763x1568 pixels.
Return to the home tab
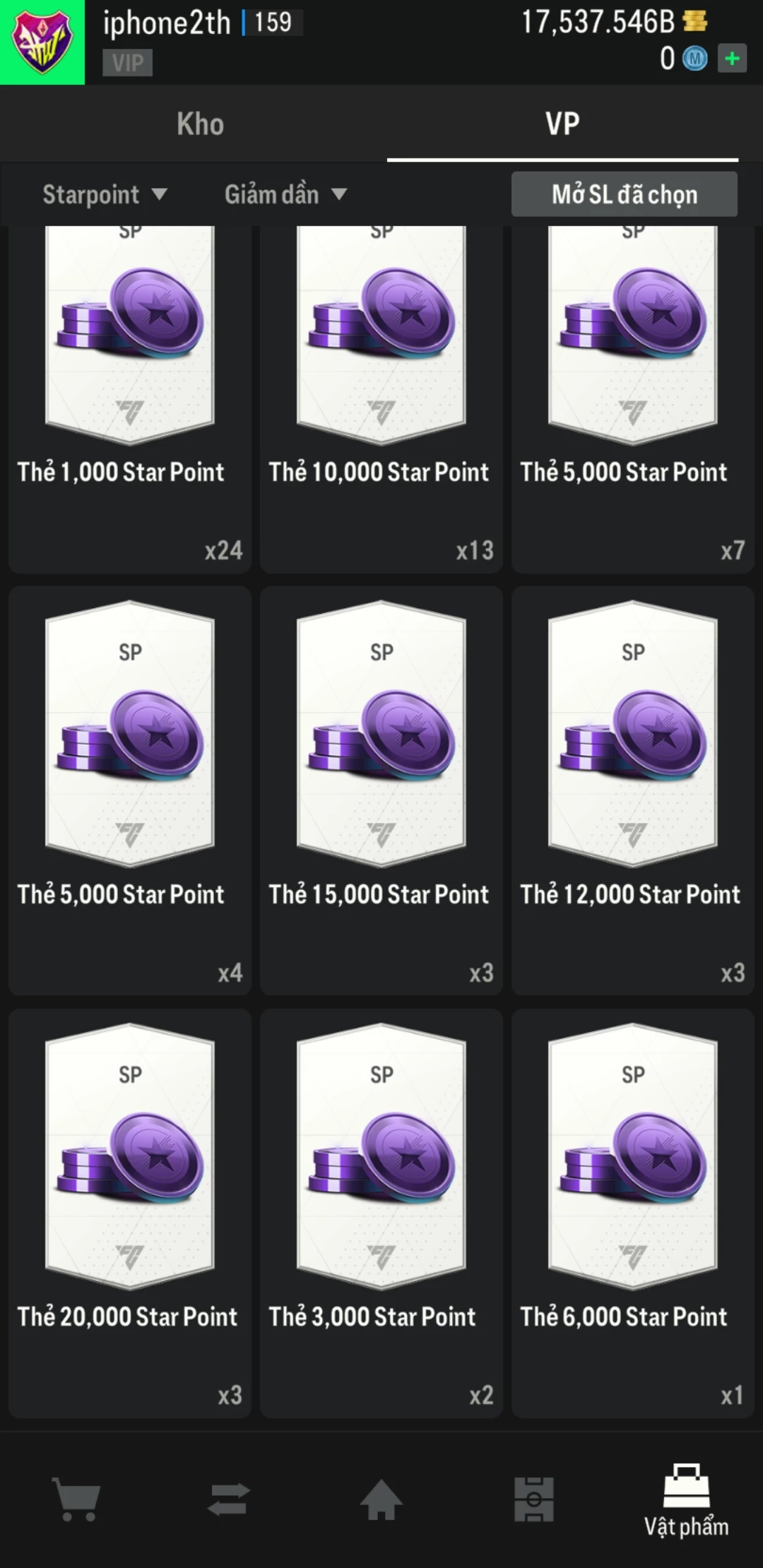click(x=381, y=1499)
